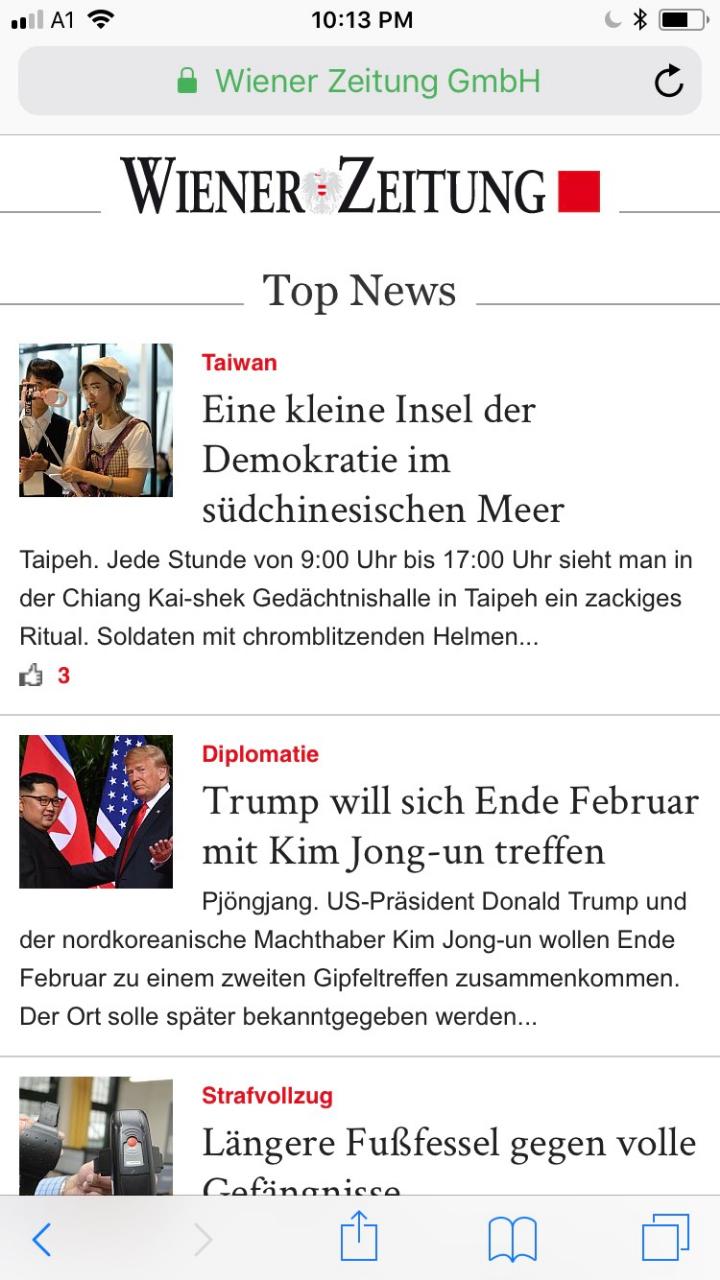Viewport: 720px width, 1280px height.
Task: Go back to the previous page
Action: [41, 1240]
